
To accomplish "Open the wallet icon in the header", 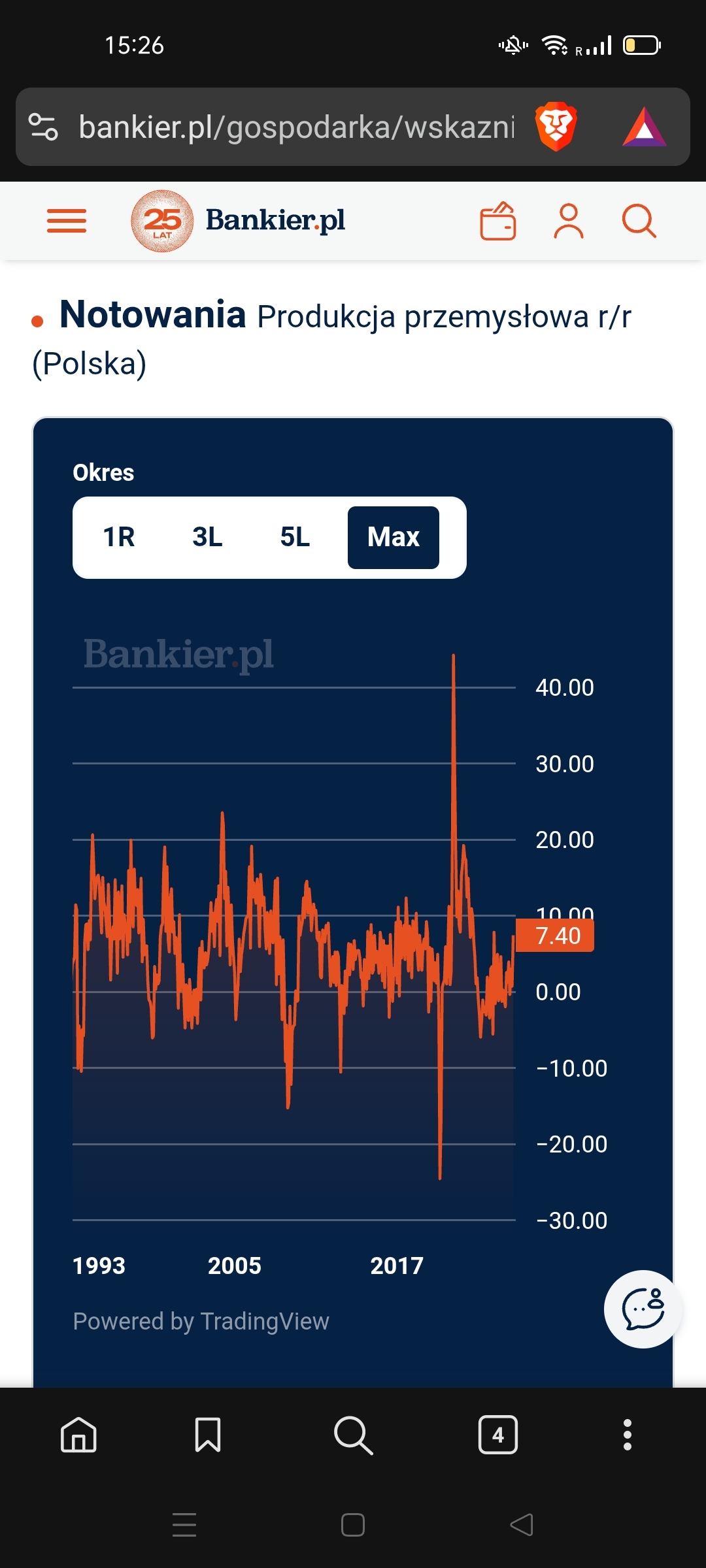I will point(498,221).
